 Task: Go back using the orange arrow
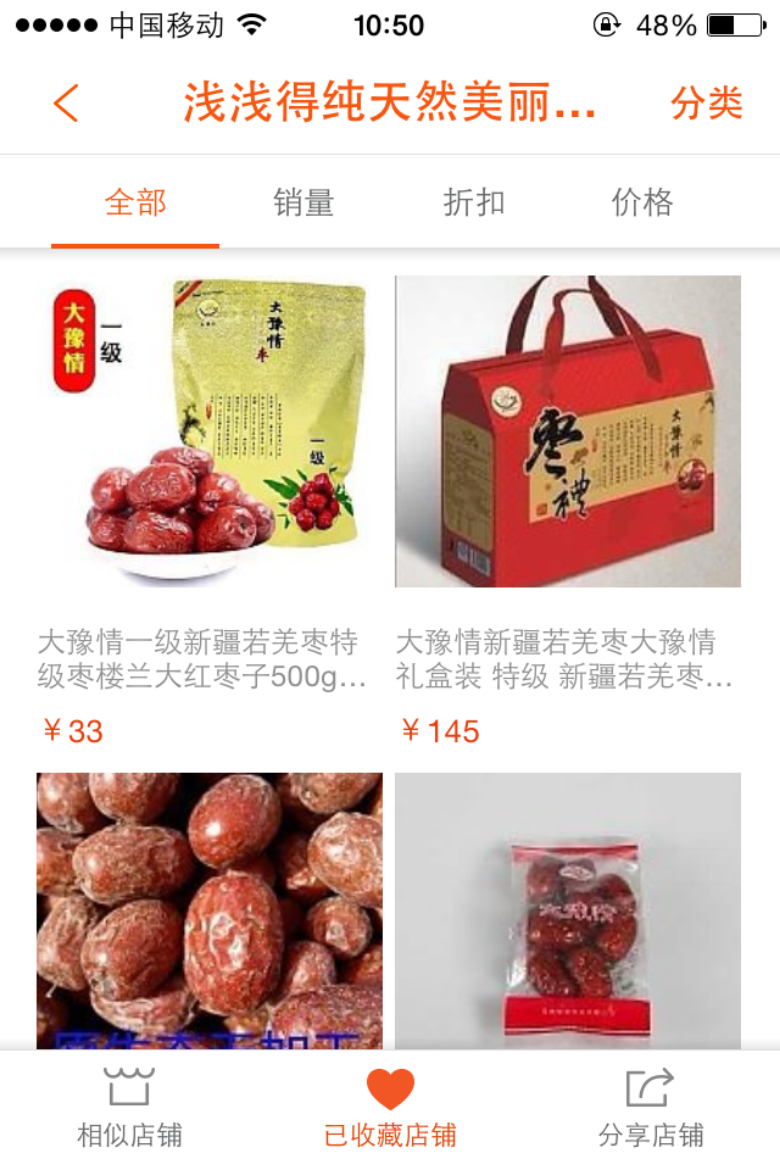coord(66,103)
